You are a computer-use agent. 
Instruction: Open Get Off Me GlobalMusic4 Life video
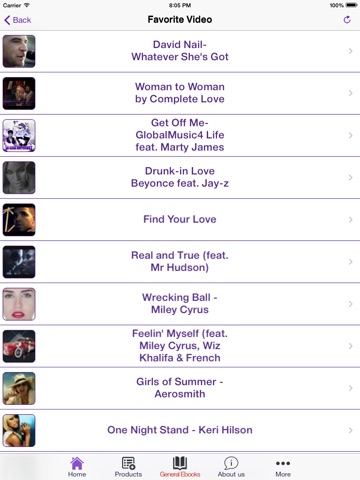(x=180, y=135)
